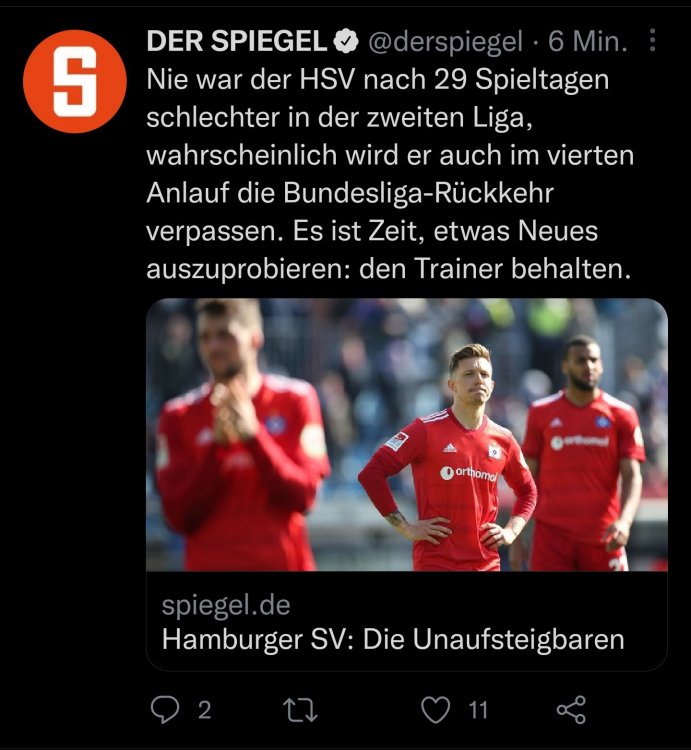Open the @derspiegel account name

[445, 41]
